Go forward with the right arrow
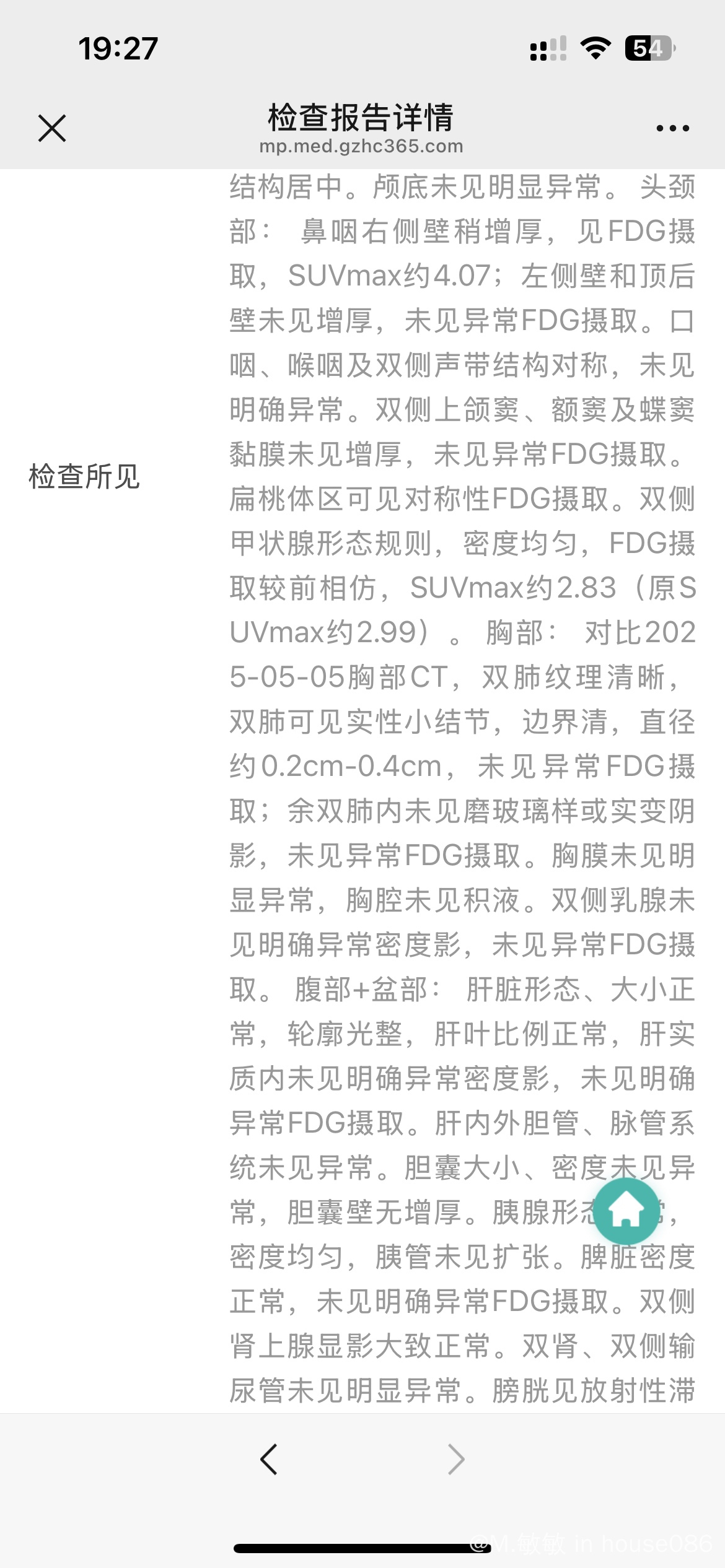Viewport: 725px width, 1568px height. [x=456, y=1460]
